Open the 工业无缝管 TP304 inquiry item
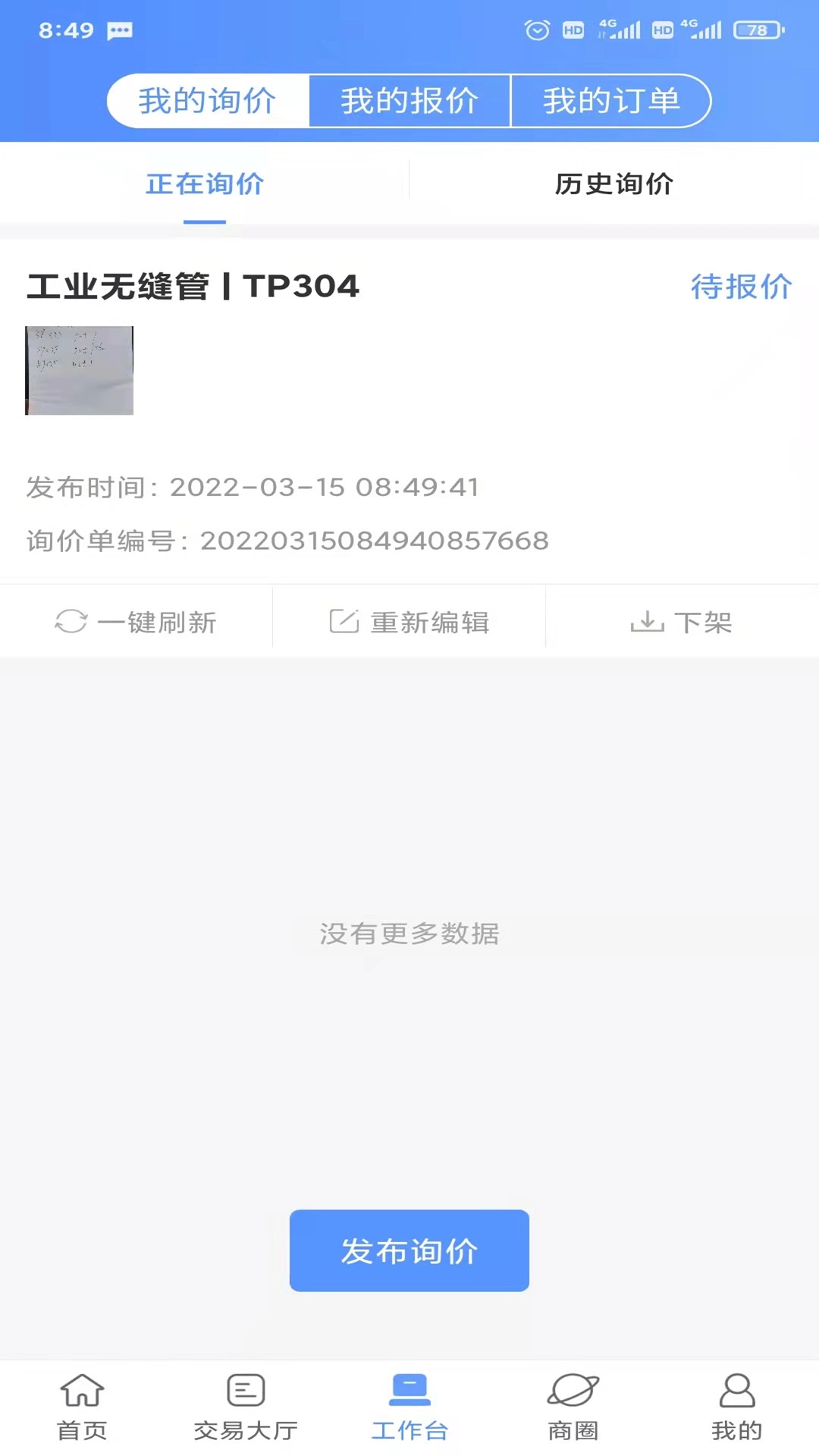 click(x=193, y=287)
